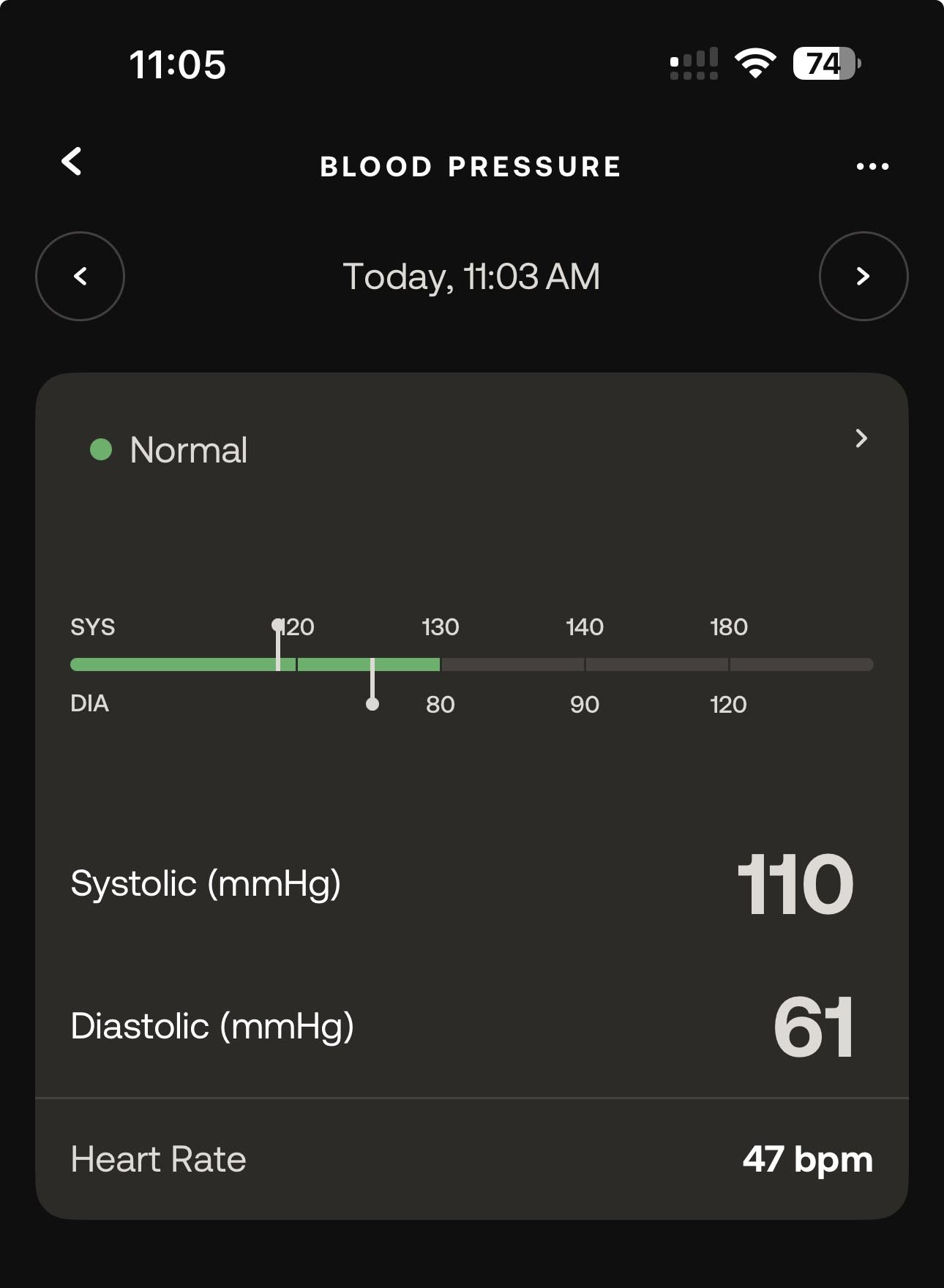Go back from the Blood Pressure screen
944x1288 pixels.
72,162
